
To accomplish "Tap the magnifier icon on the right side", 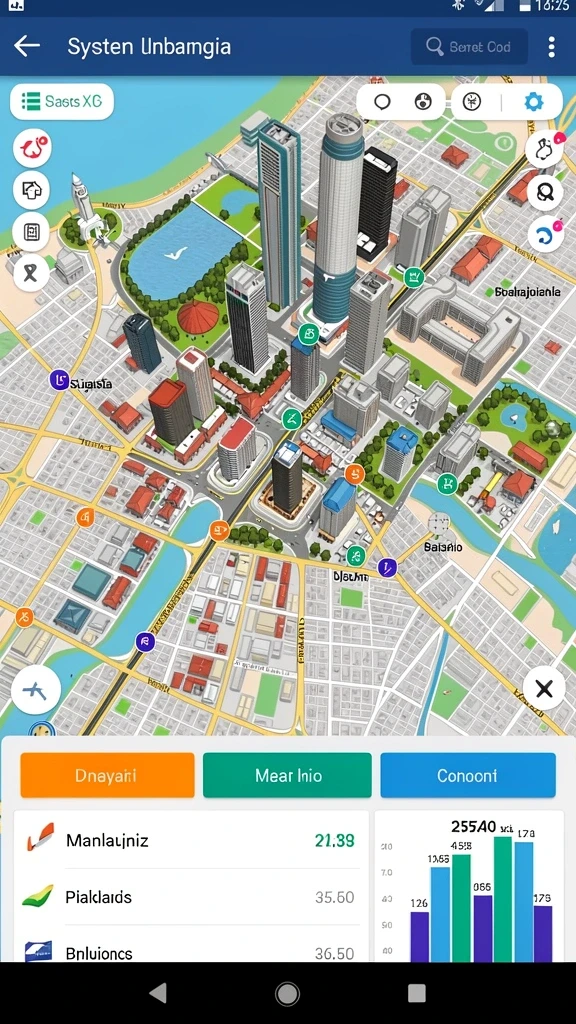I will pos(545,192).
